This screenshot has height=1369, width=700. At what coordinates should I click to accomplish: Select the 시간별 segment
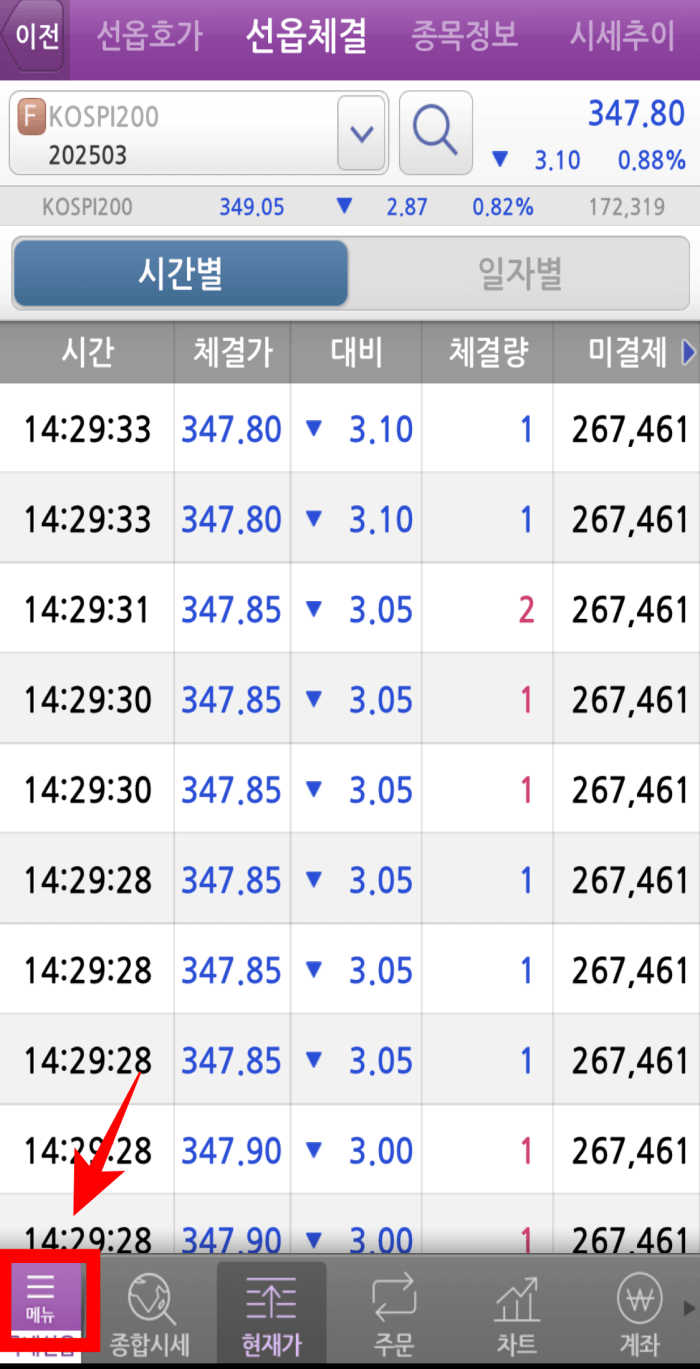tap(181, 273)
